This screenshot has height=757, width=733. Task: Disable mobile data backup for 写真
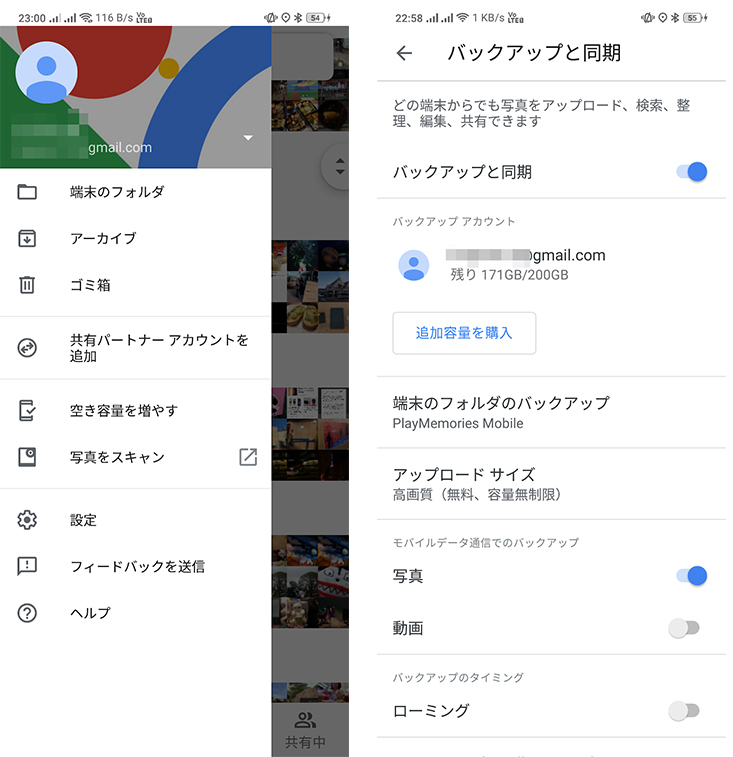[x=691, y=576]
